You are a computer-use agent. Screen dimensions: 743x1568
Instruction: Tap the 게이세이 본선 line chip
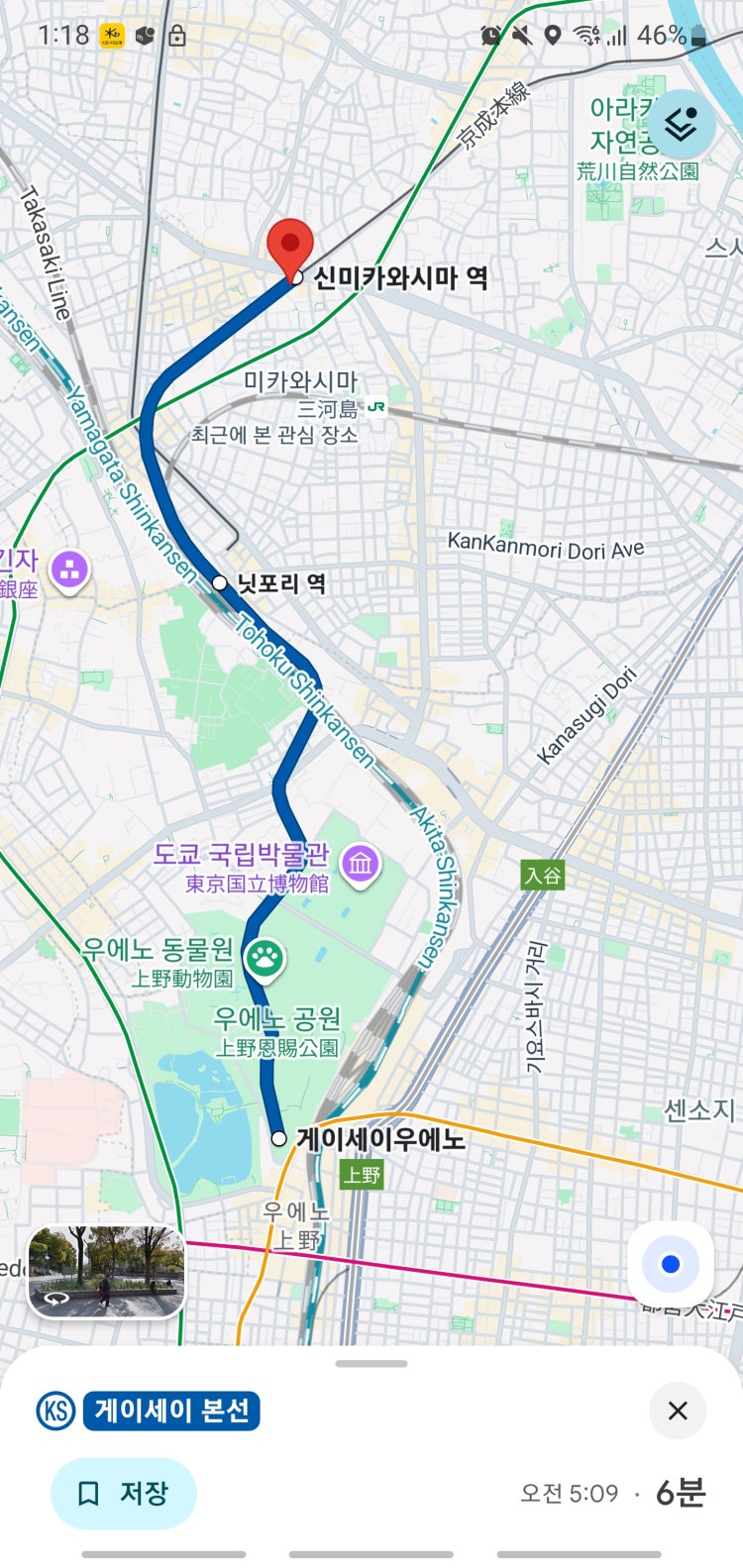point(171,1411)
